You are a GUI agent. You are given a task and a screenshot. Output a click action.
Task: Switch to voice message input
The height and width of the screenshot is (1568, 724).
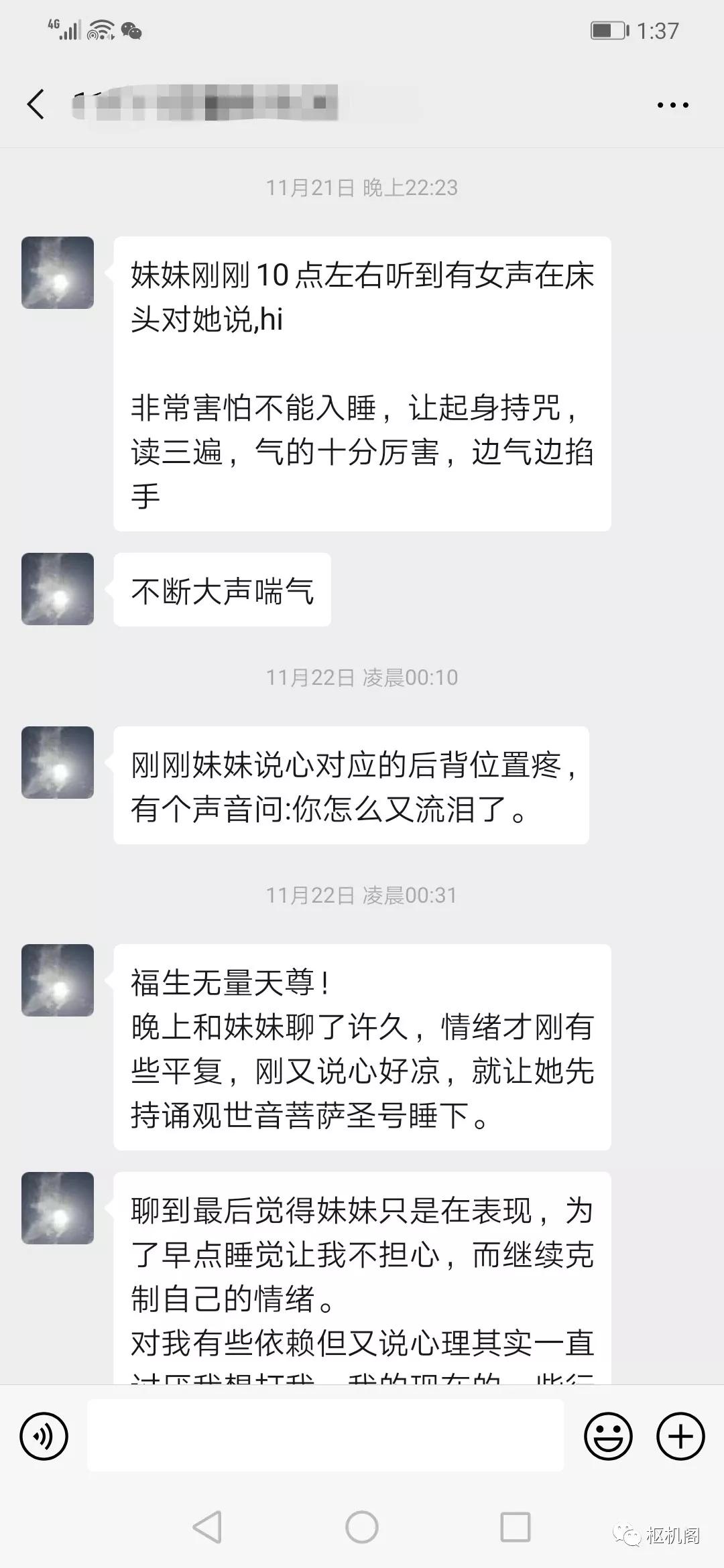pos(44,1435)
